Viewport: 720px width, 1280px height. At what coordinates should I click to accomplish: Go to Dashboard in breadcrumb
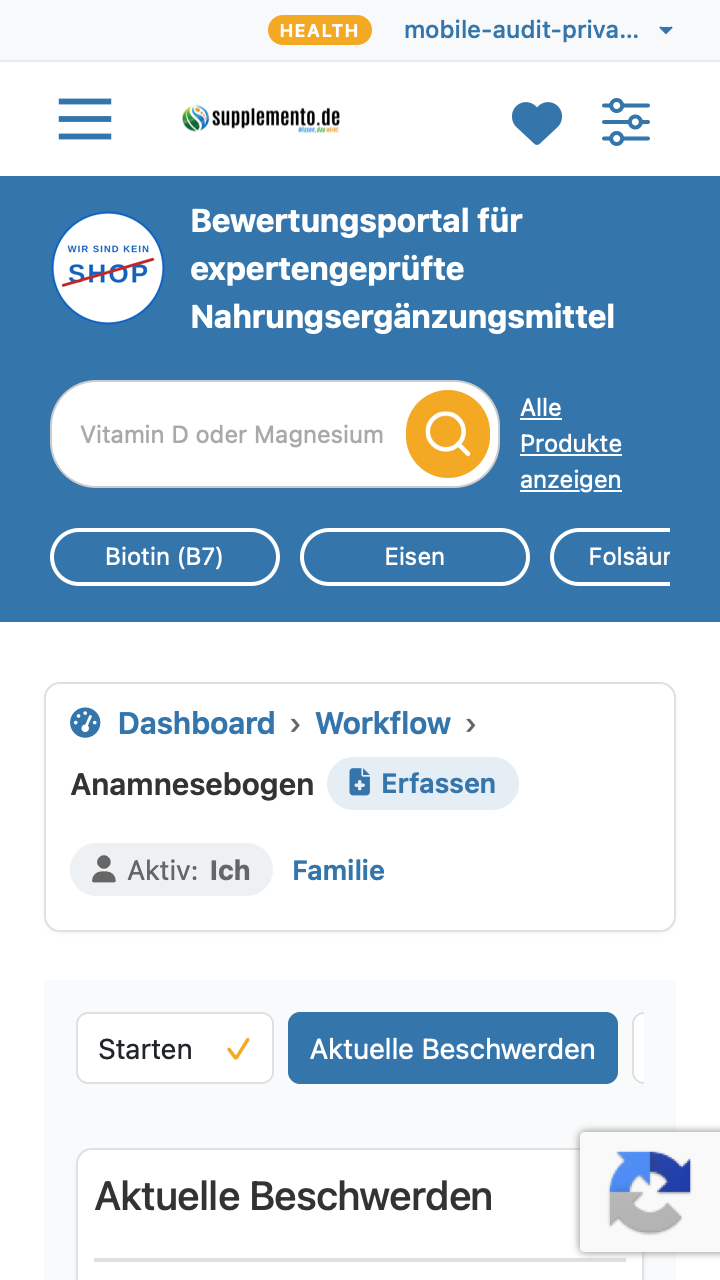[x=196, y=723]
